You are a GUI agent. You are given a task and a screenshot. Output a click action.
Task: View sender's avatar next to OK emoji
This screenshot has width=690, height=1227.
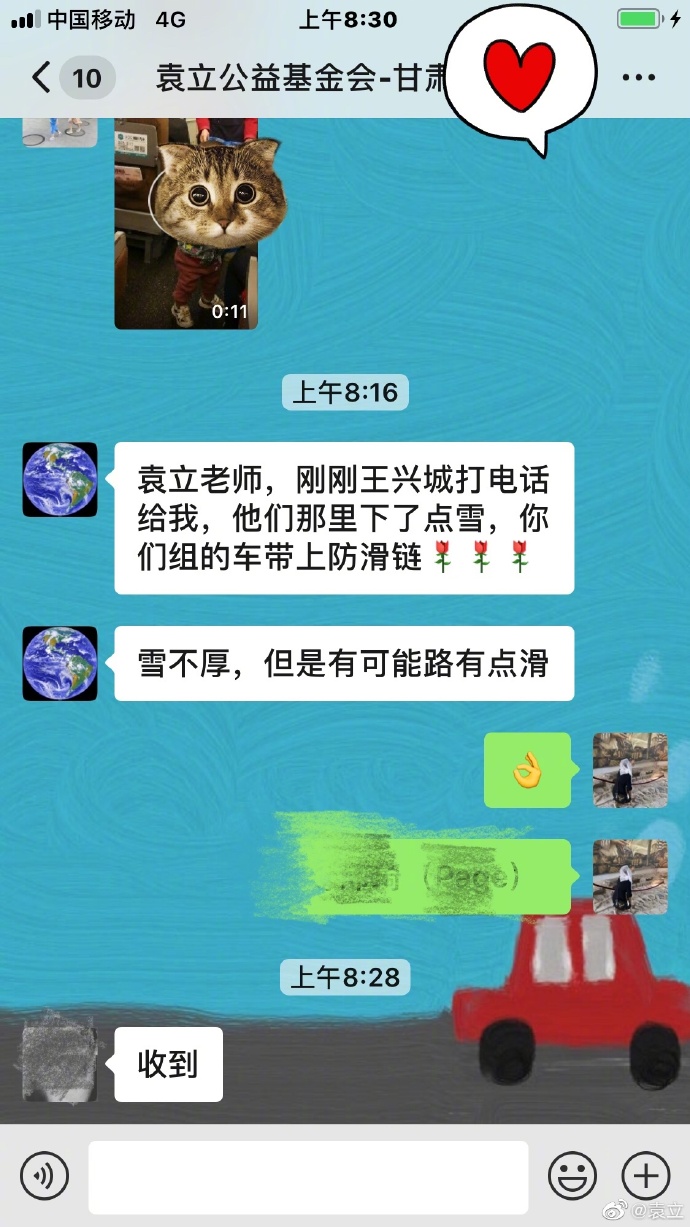pyautogui.click(x=630, y=770)
